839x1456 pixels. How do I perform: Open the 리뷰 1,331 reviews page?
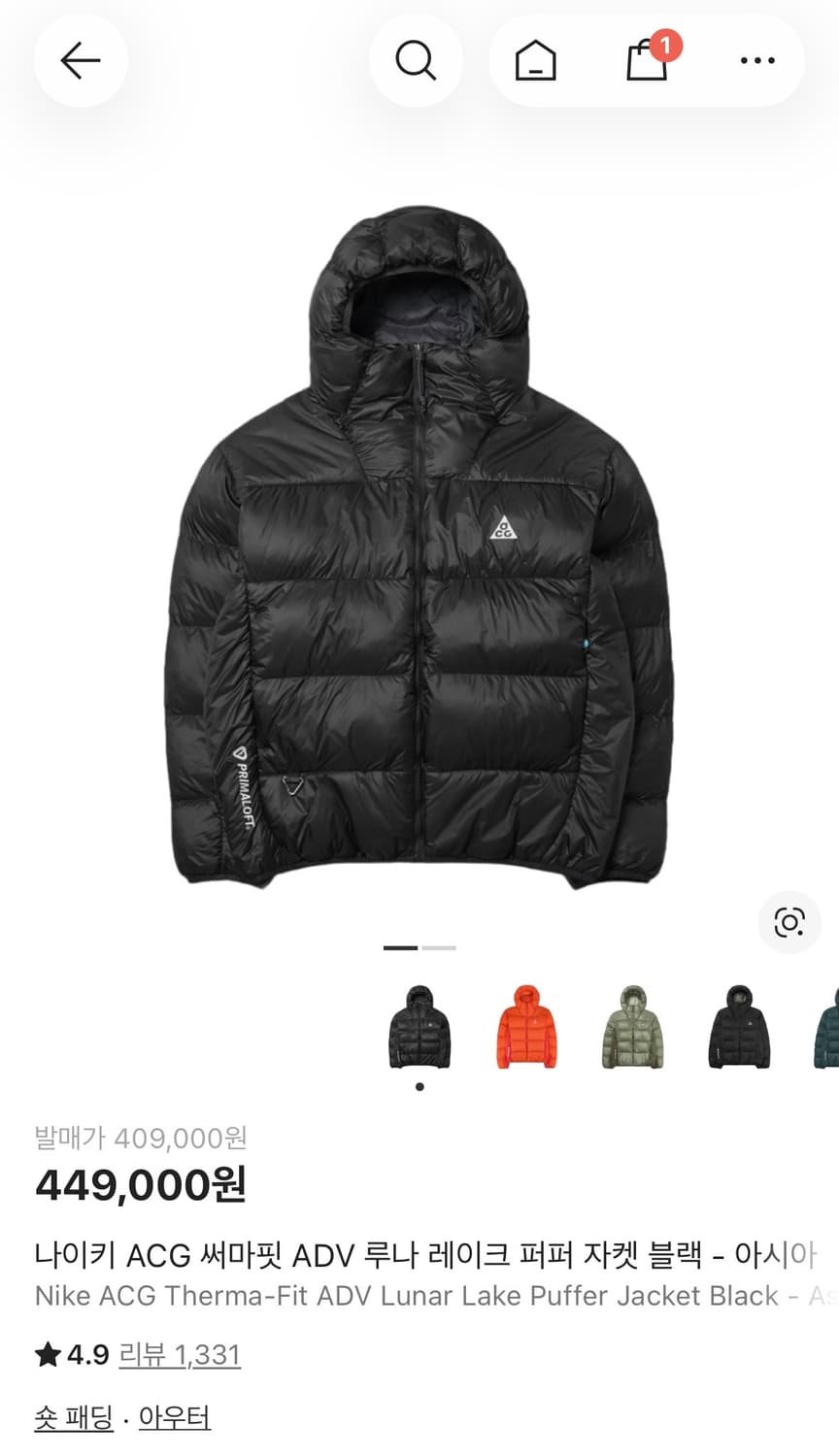(x=180, y=1355)
